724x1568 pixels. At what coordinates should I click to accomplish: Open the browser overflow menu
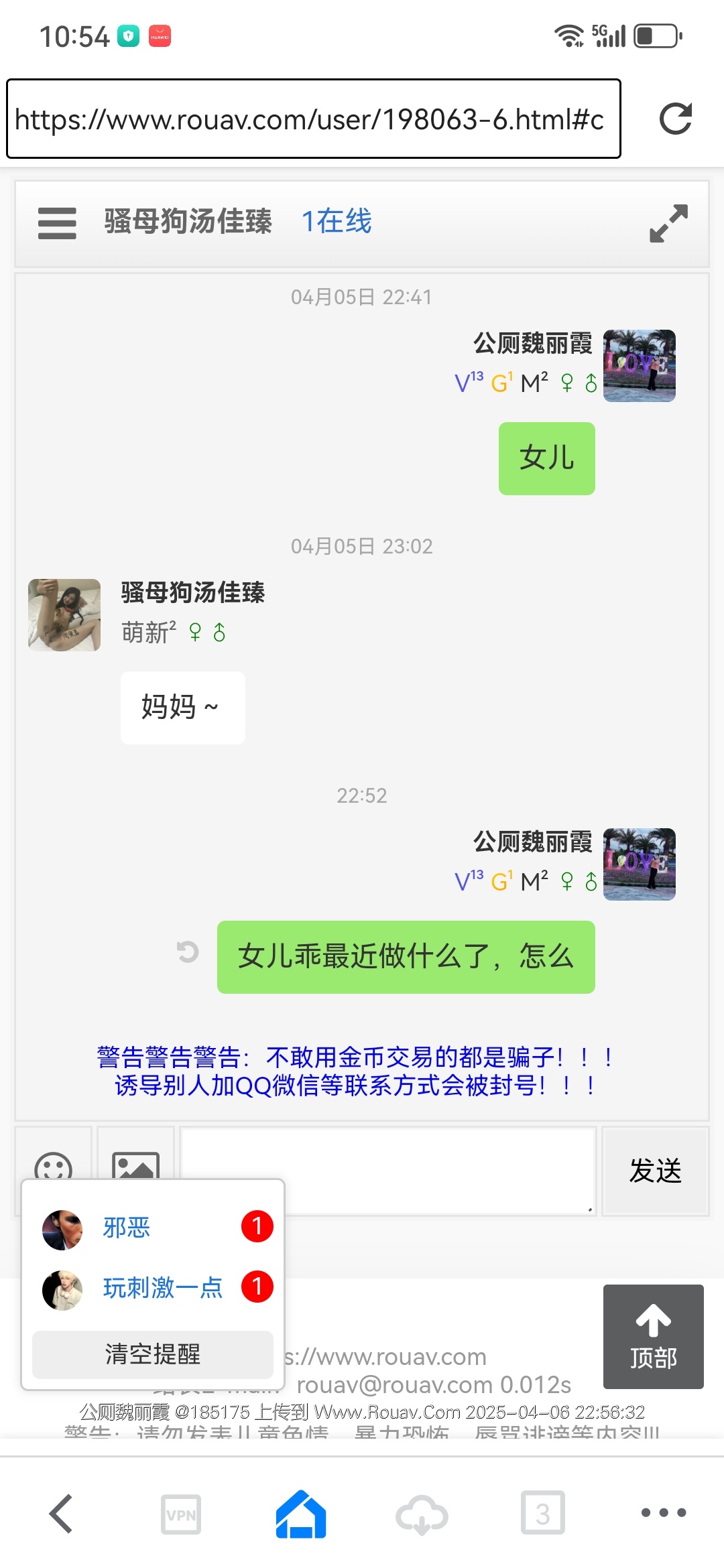(663, 1512)
